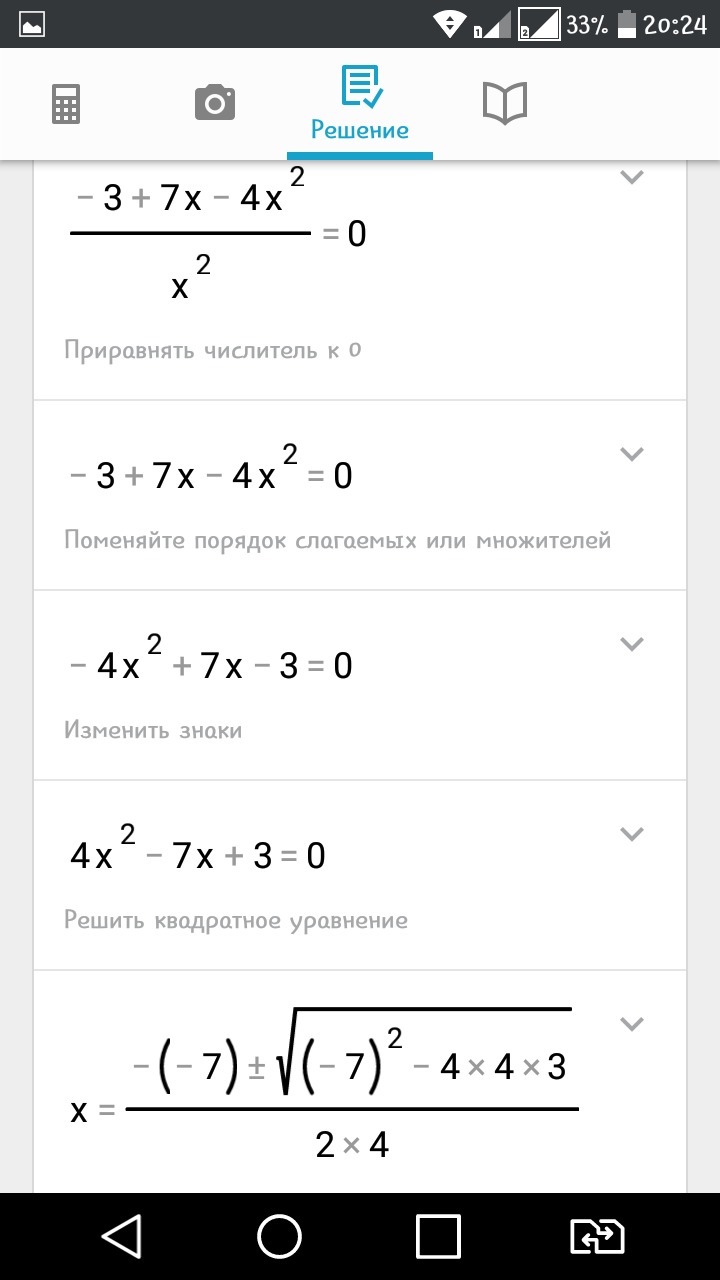
Task: Expand the step 'Решить квадратное уравнение'
Action: [631, 834]
